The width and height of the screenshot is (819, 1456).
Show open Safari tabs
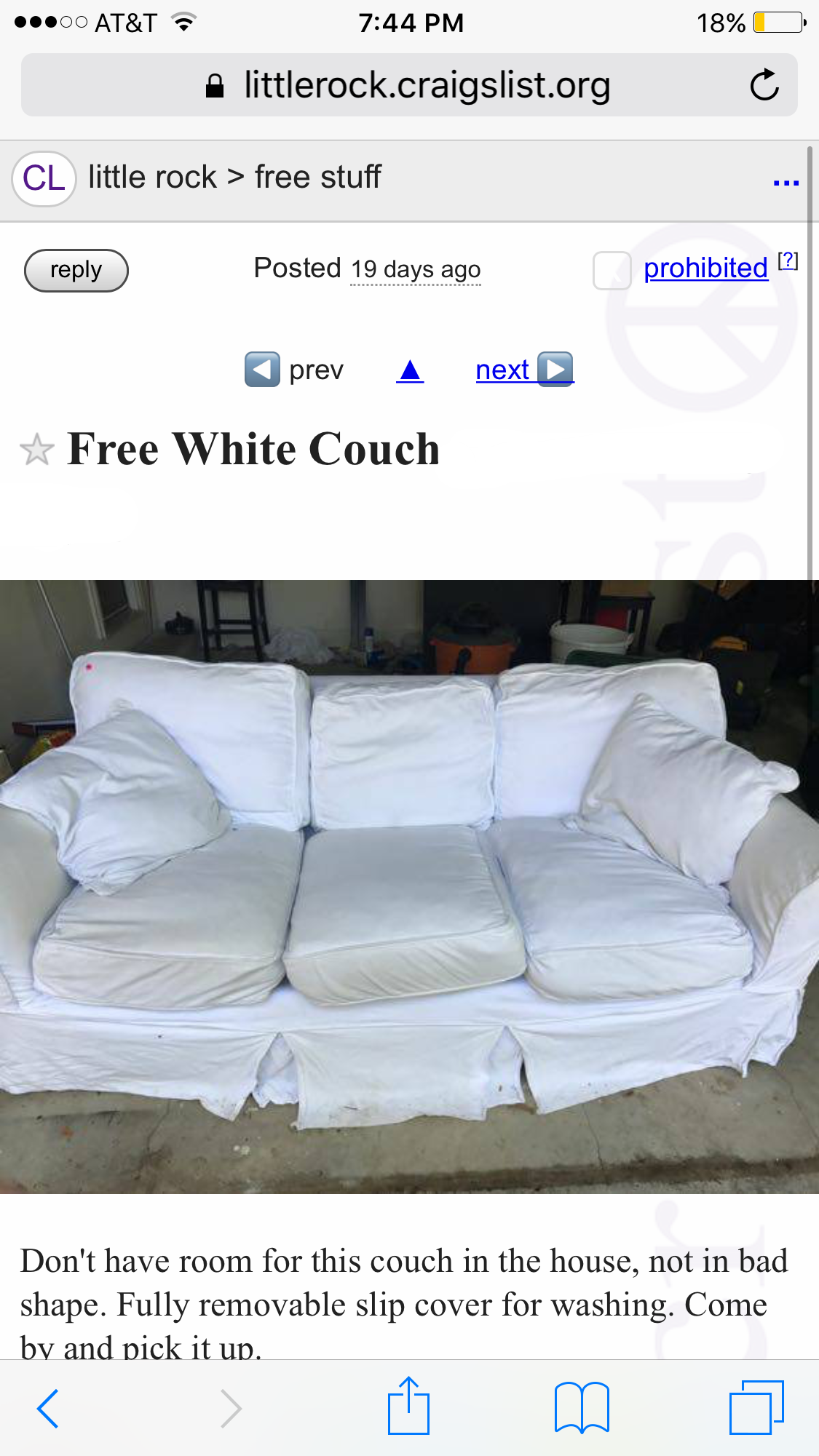(x=756, y=1407)
